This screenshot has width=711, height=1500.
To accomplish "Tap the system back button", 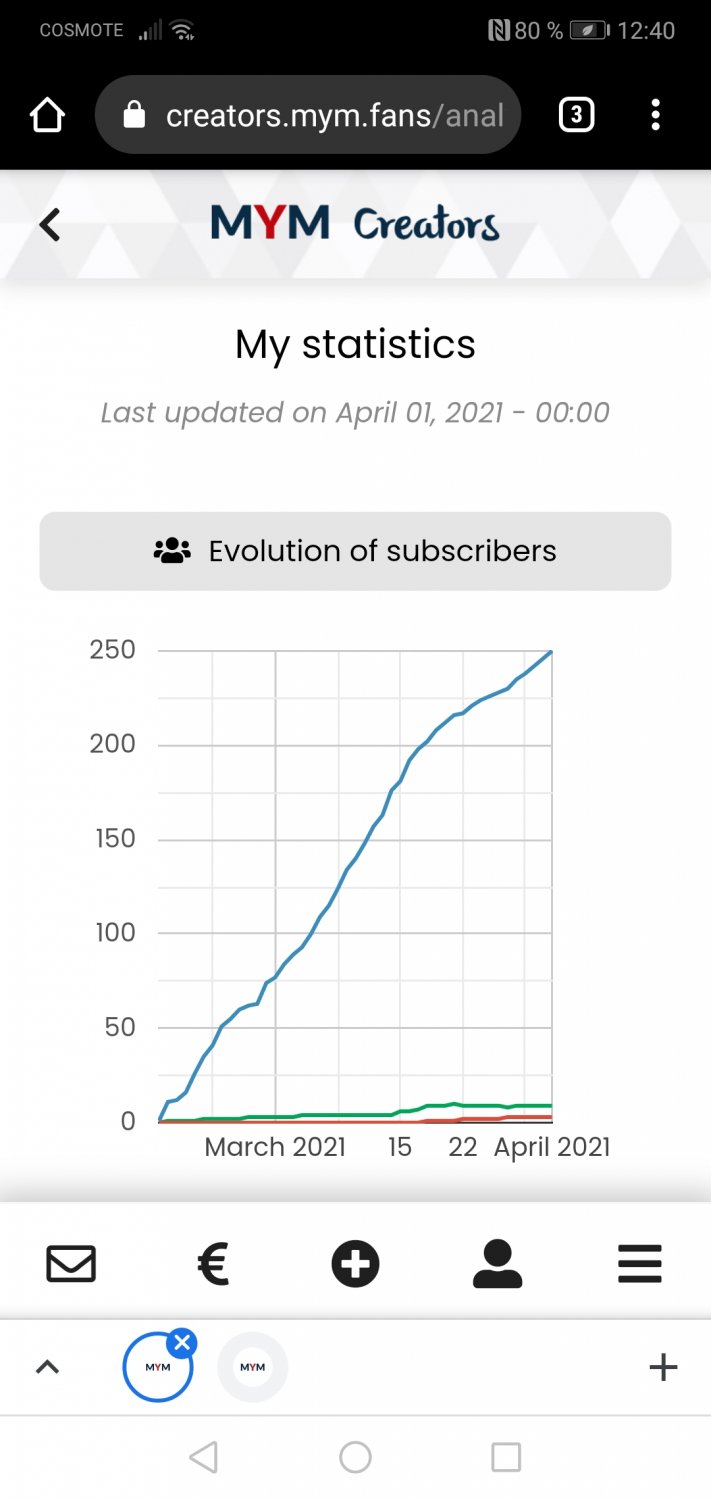I will click(203, 1457).
